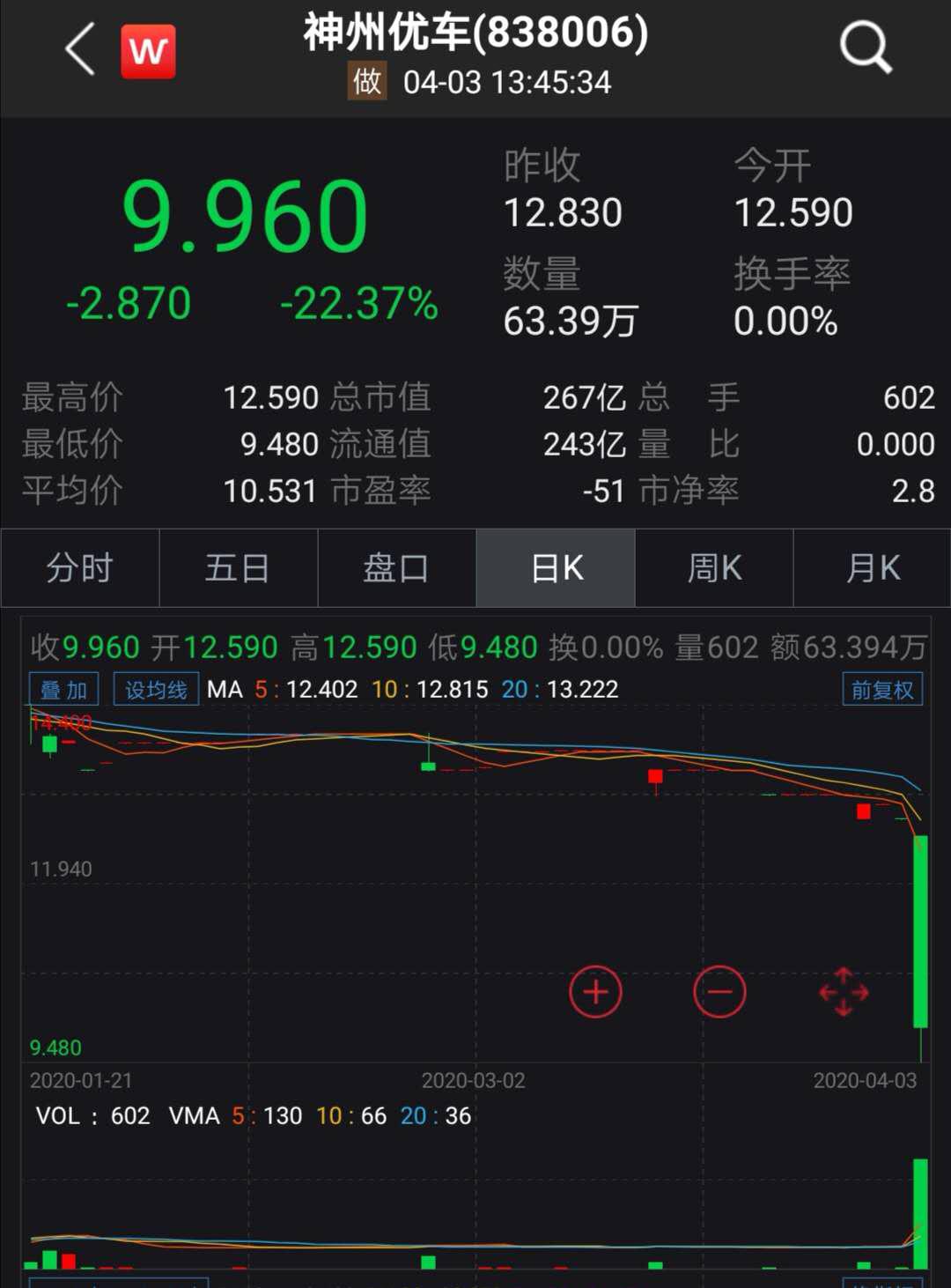Screen dimensions: 951x1288
Task: Switch to the 分时 tab
Action: point(80,568)
